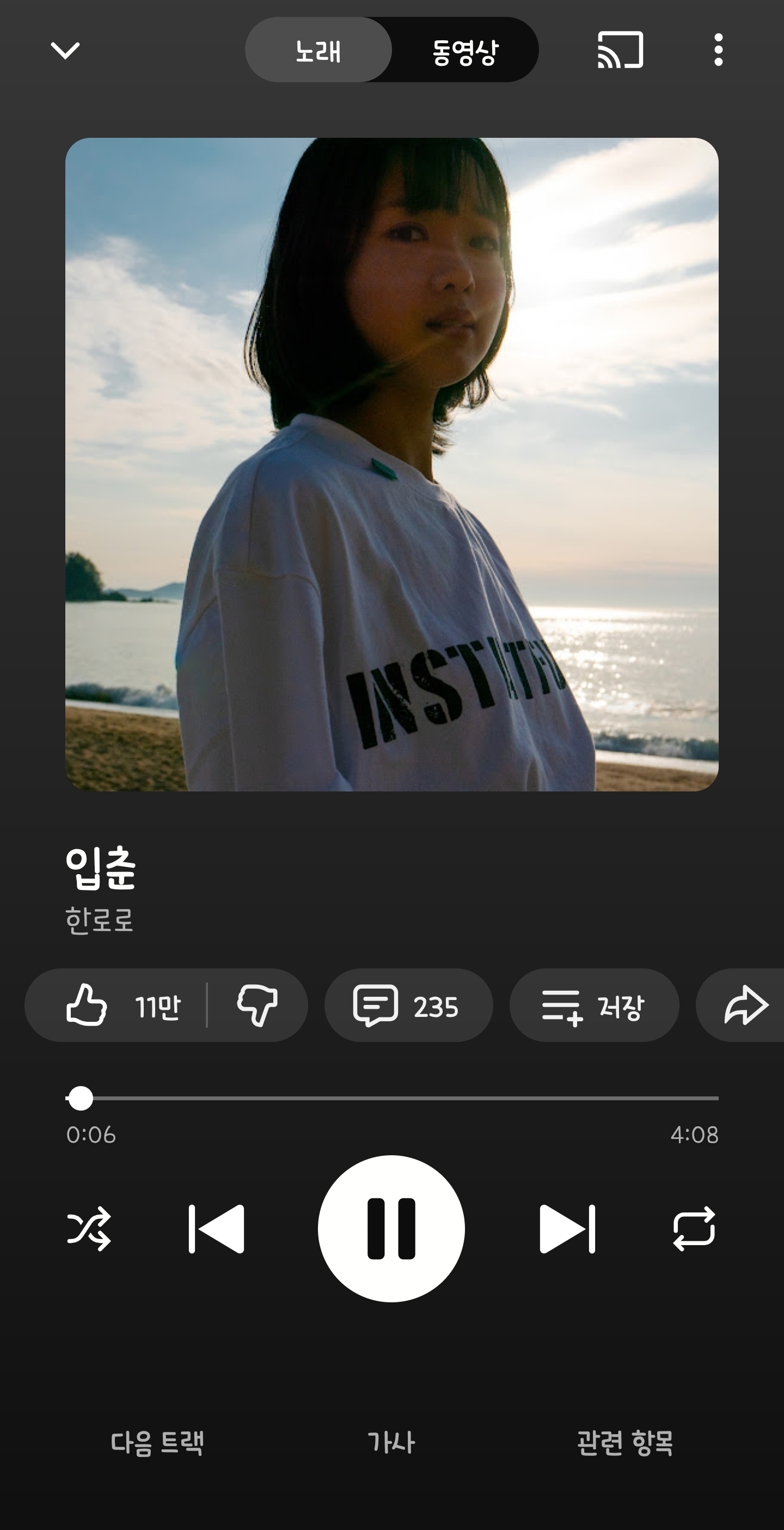Dislike this song with thumbs down
The height and width of the screenshot is (1530, 784).
[x=257, y=1005]
